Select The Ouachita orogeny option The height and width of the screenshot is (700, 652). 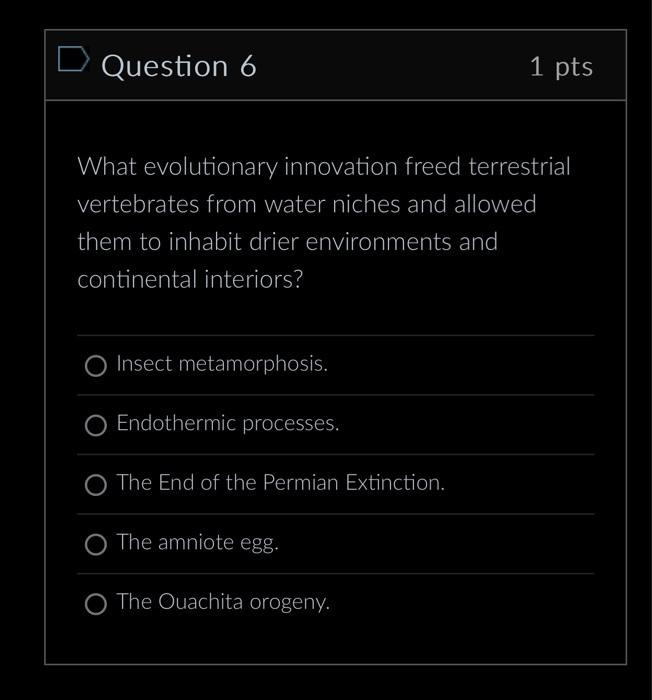[96, 604]
